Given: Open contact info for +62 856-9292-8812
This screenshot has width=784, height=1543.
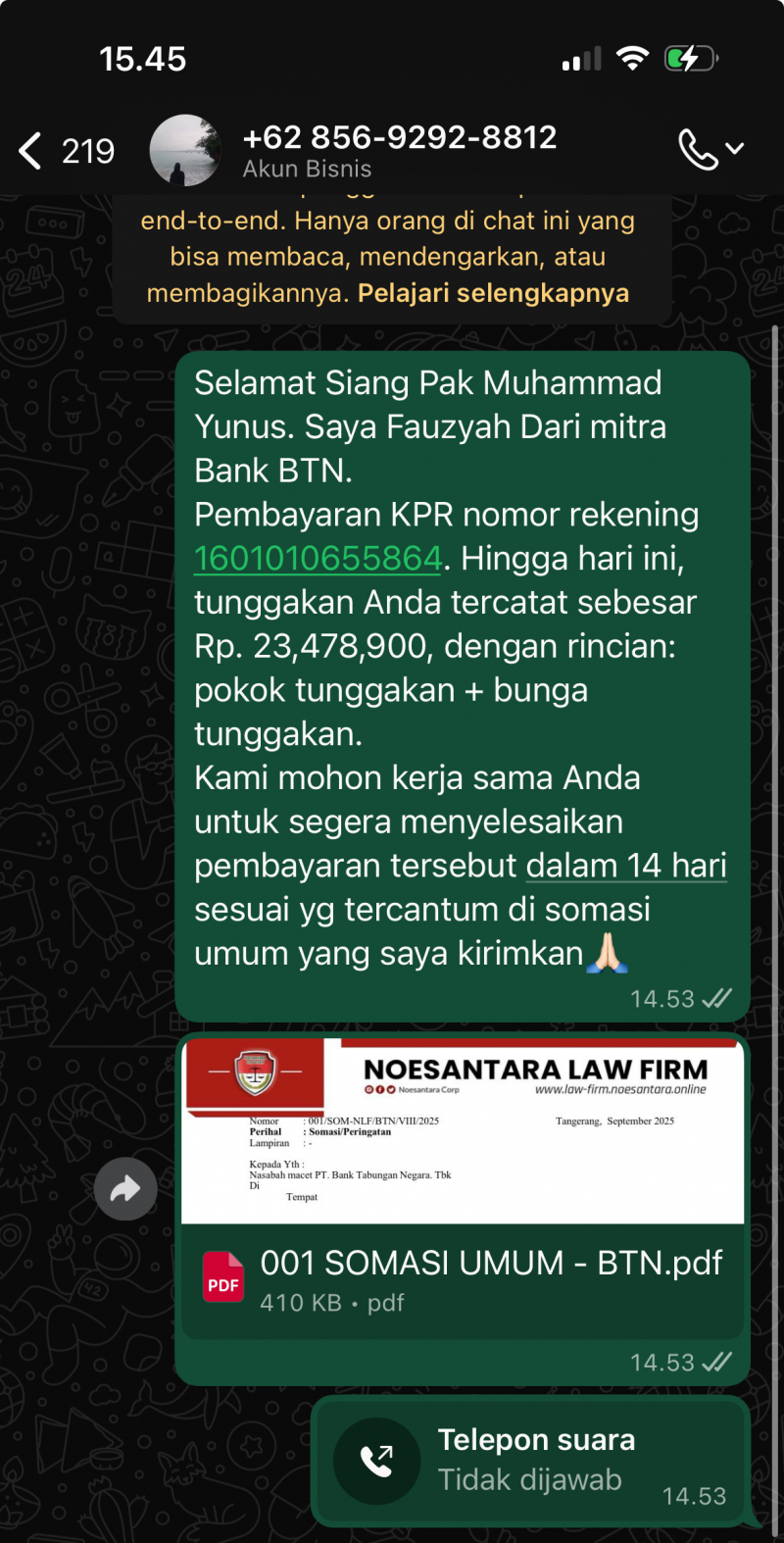Looking at the screenshot, I should 399,150.
